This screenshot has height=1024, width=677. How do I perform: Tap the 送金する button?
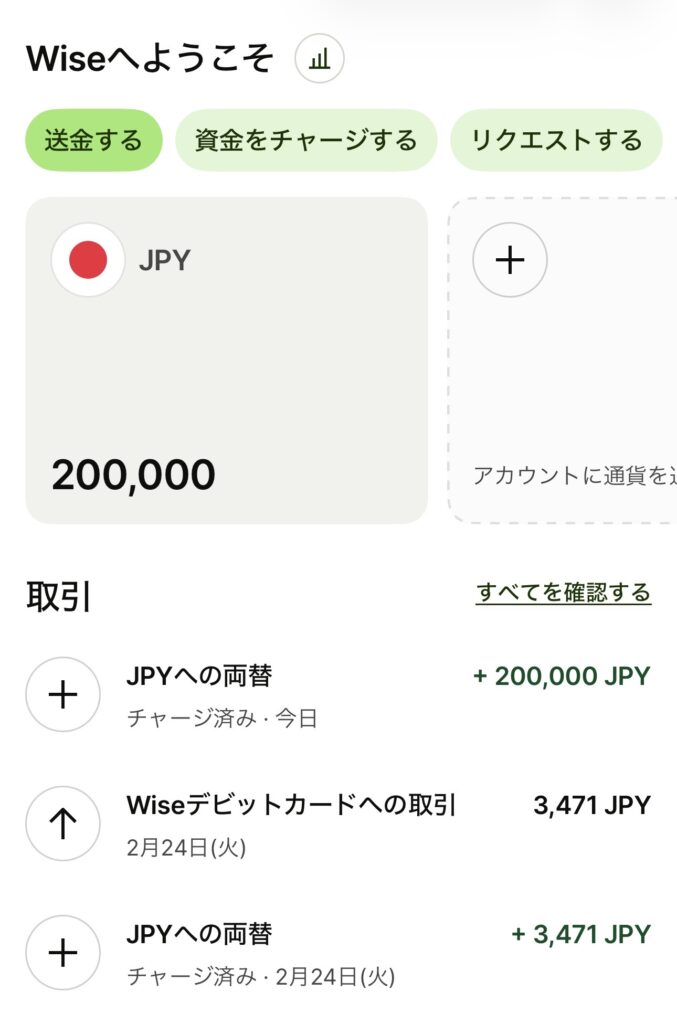click(93, 140)
